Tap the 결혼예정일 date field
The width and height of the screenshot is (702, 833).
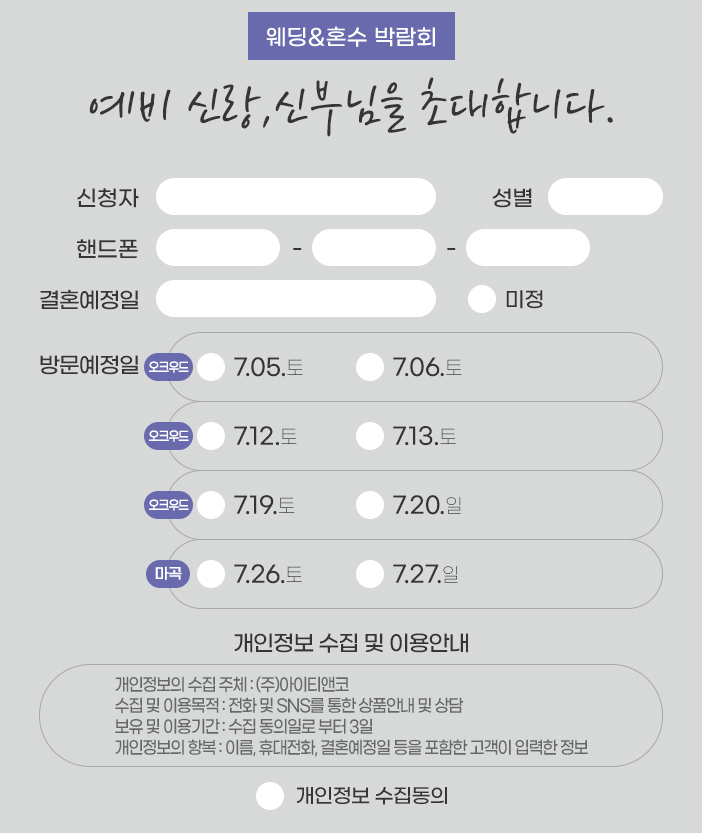tap(295, 299)
